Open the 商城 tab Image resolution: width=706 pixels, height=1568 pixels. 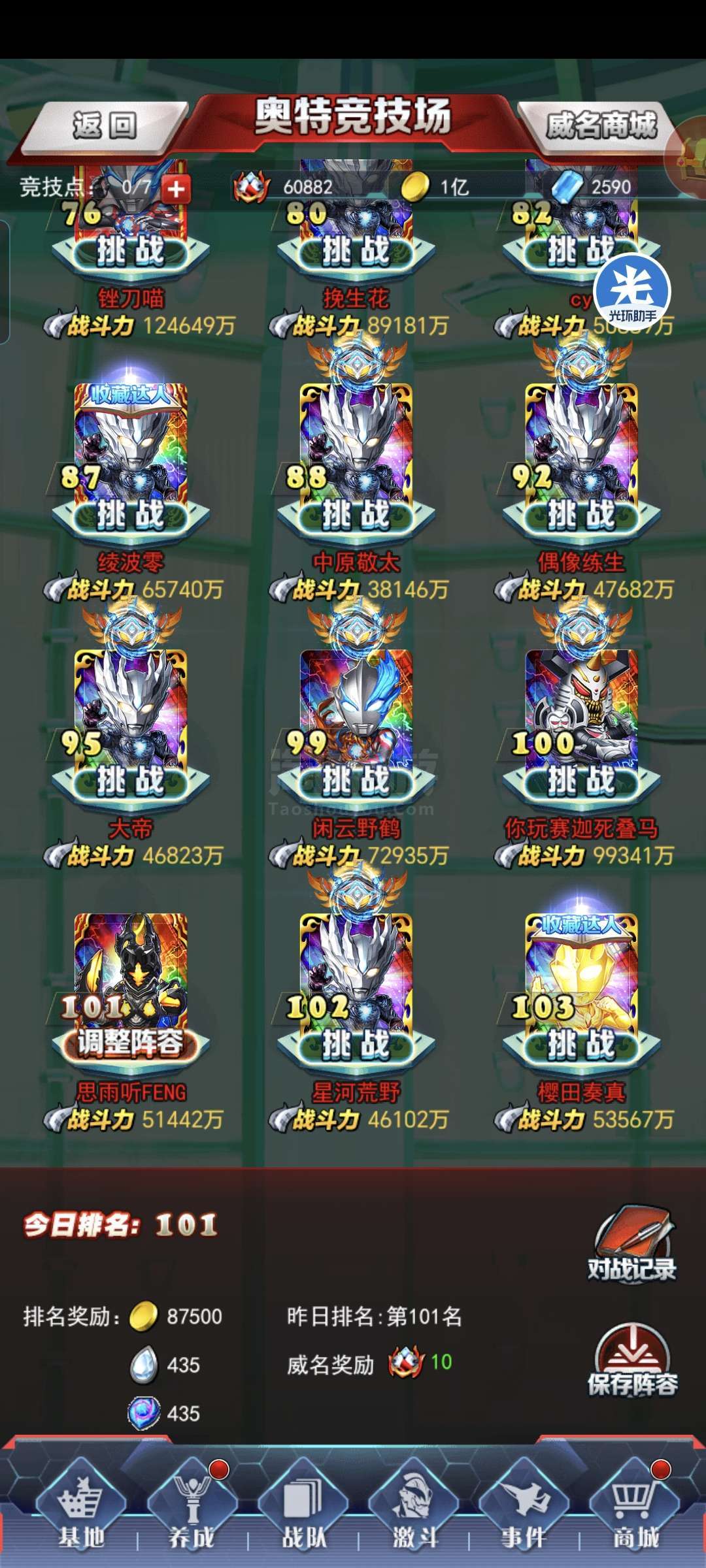click(x=634, y=1509)
